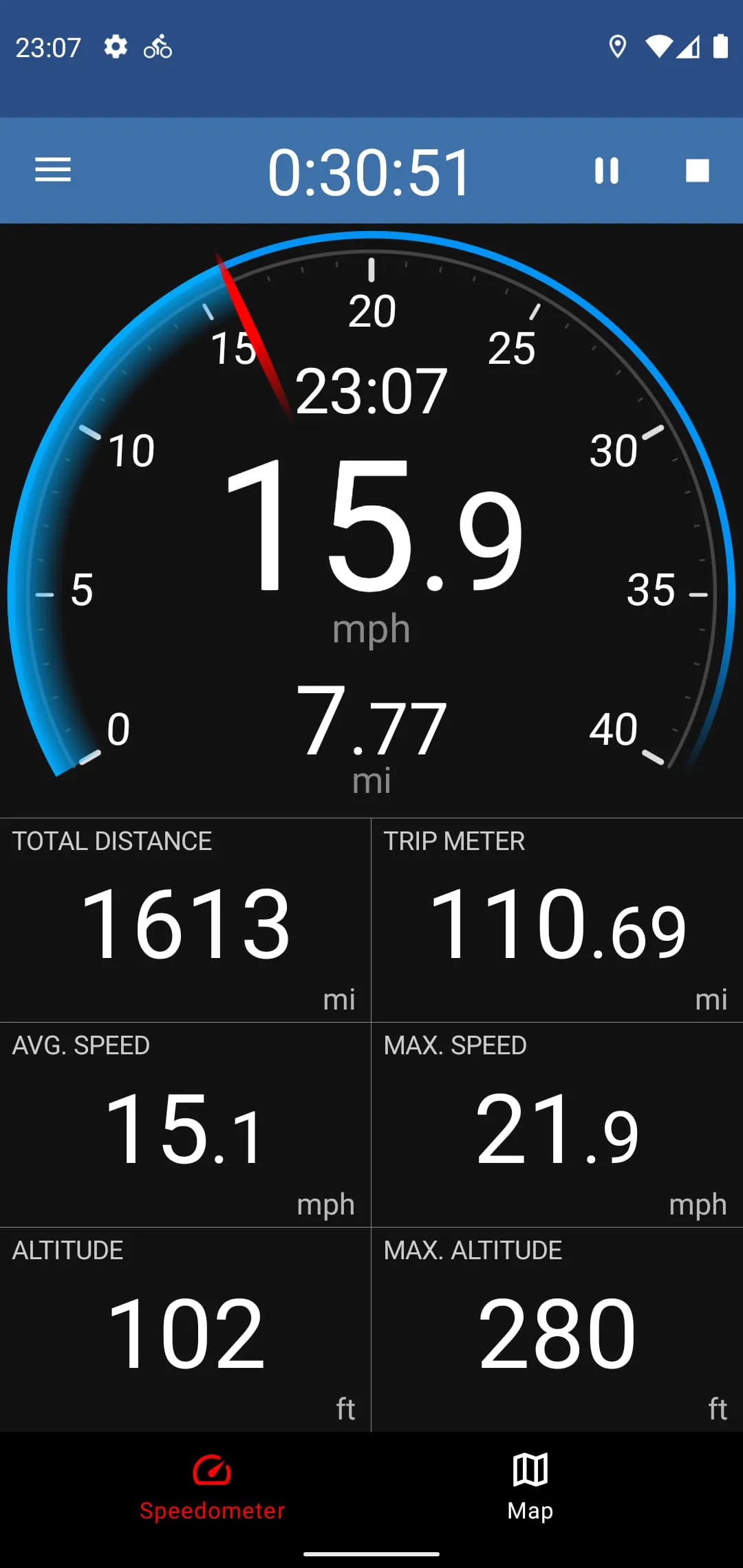Stop the current ride tracking

[x=697, y=171]
